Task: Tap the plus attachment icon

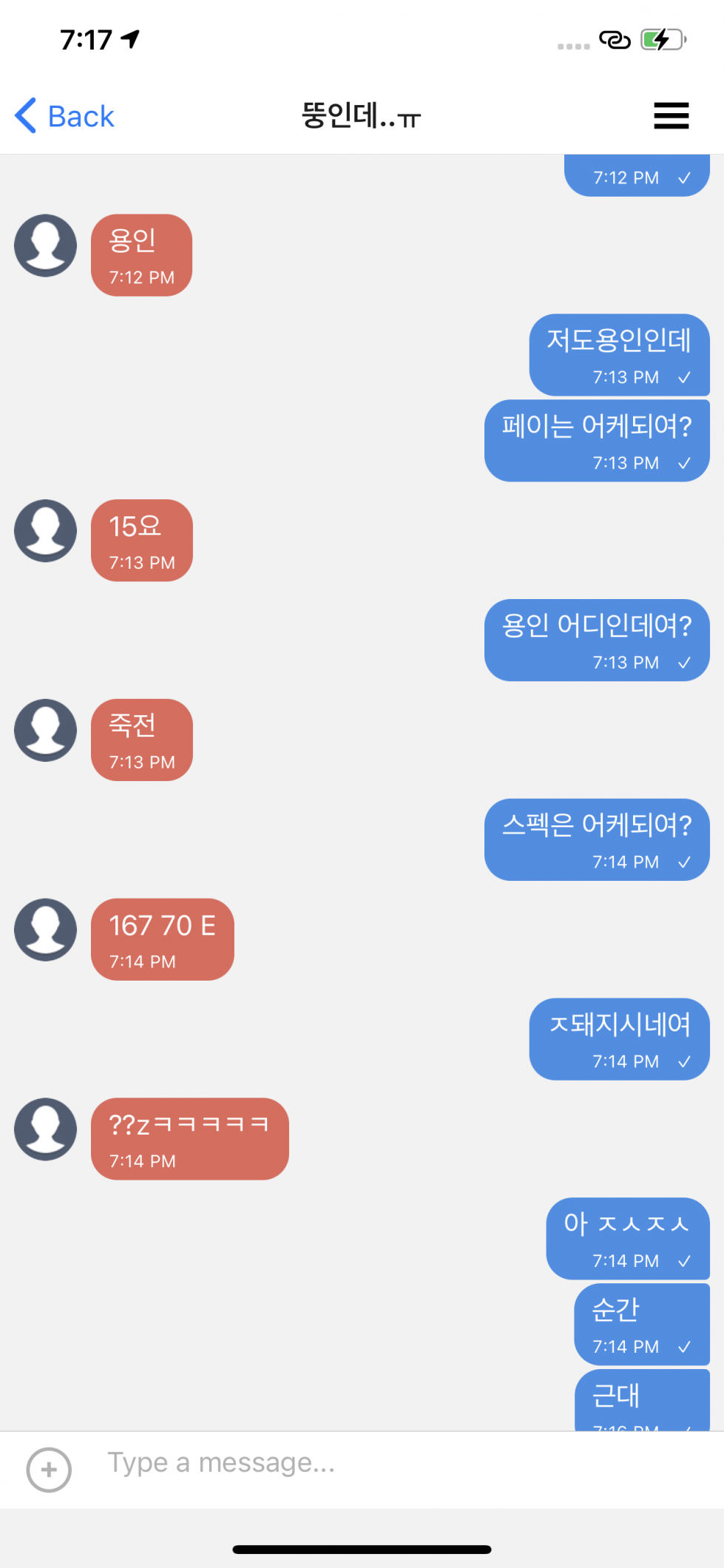Action: pos(49,1470)
